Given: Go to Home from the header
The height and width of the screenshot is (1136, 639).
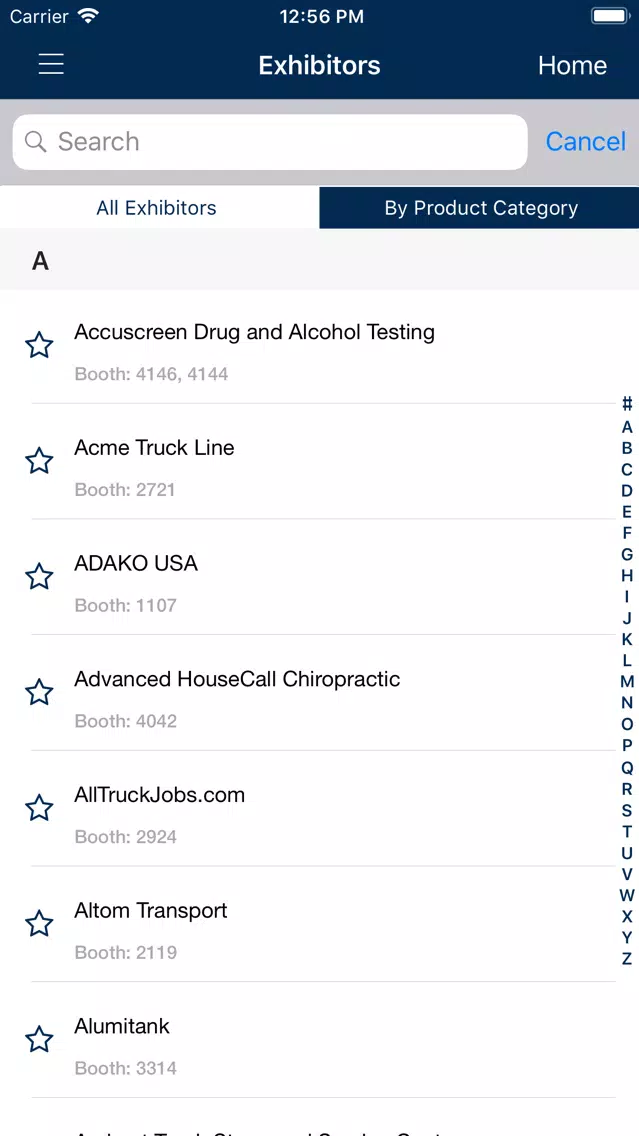Looking at the screenshot, I should coord(572,65).
